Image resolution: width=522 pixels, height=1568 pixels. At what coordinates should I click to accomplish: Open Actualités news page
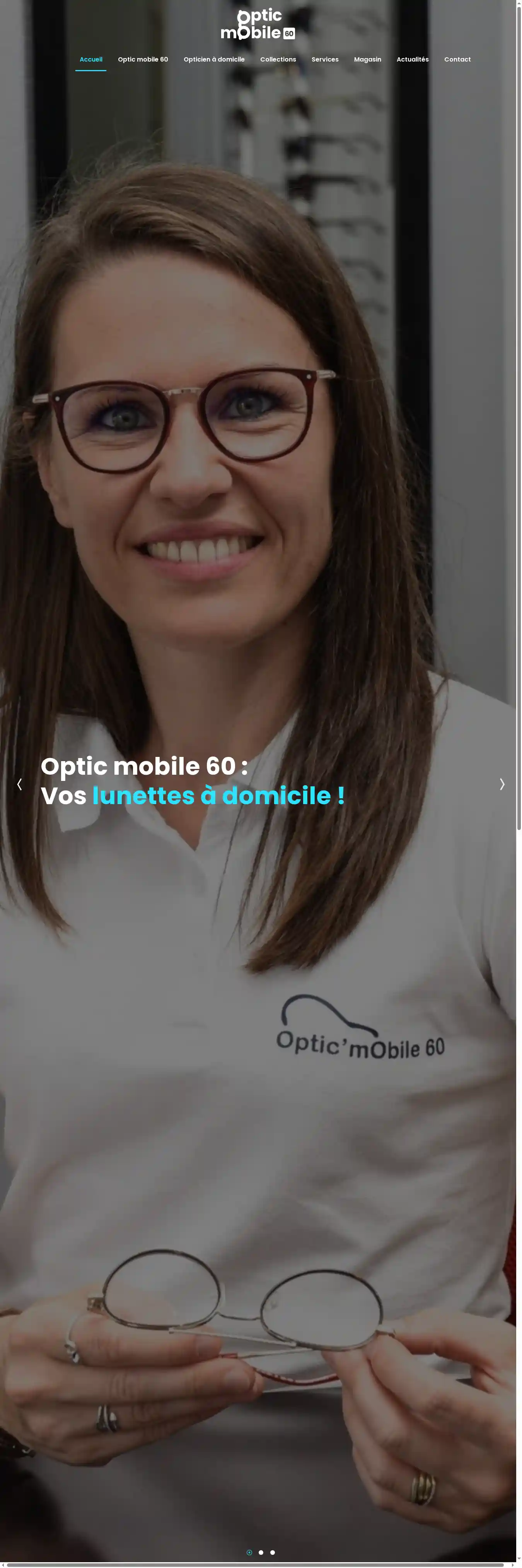tap(413, 60)
